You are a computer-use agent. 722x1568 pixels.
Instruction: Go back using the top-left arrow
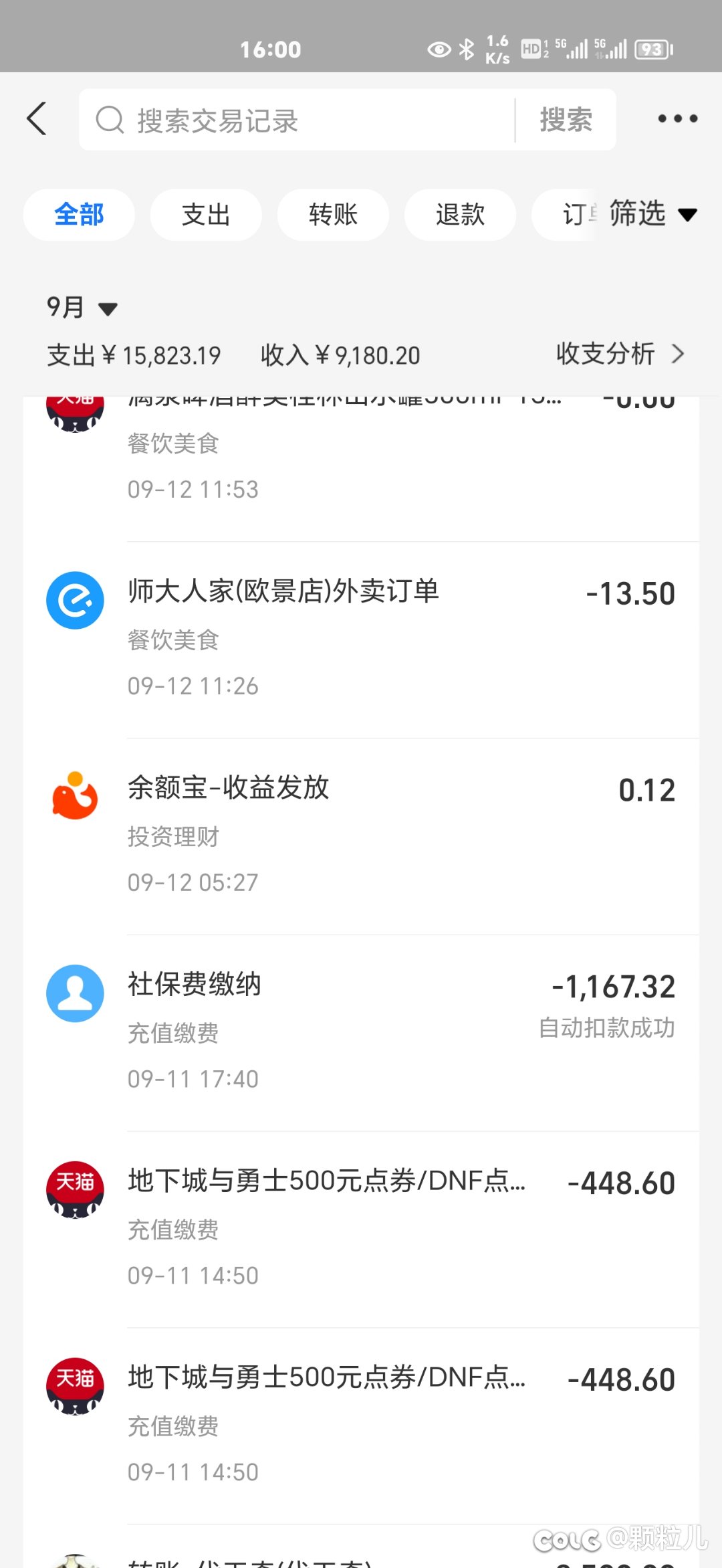point(37,119)
